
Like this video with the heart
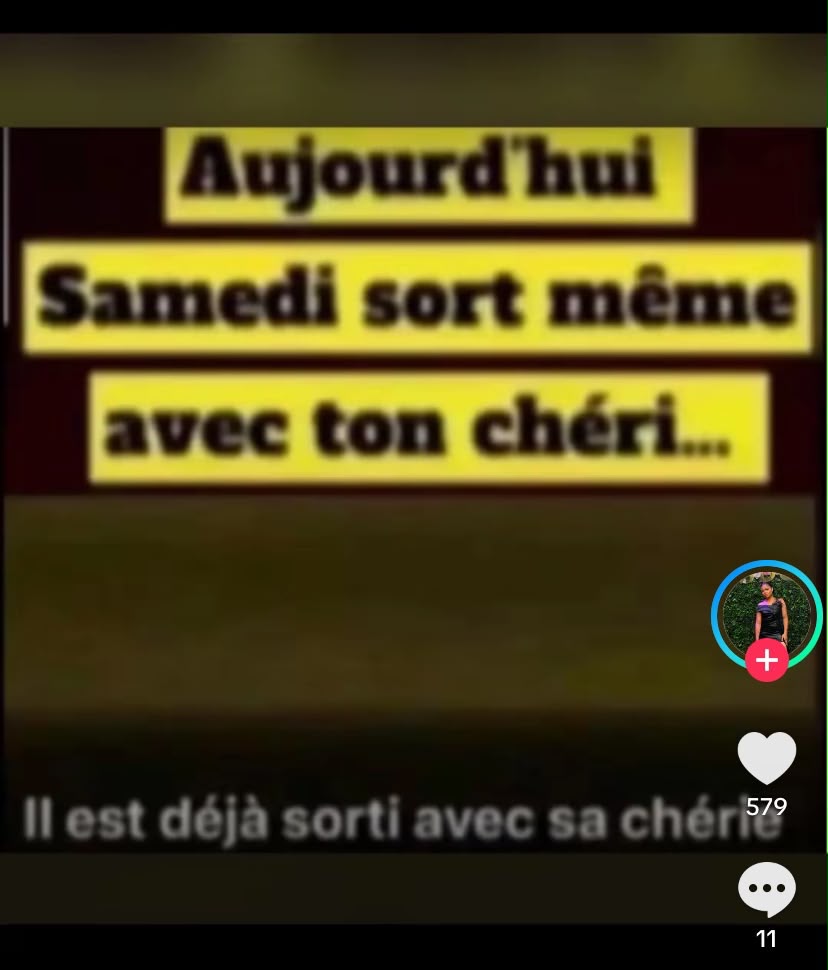pos(766,758)
